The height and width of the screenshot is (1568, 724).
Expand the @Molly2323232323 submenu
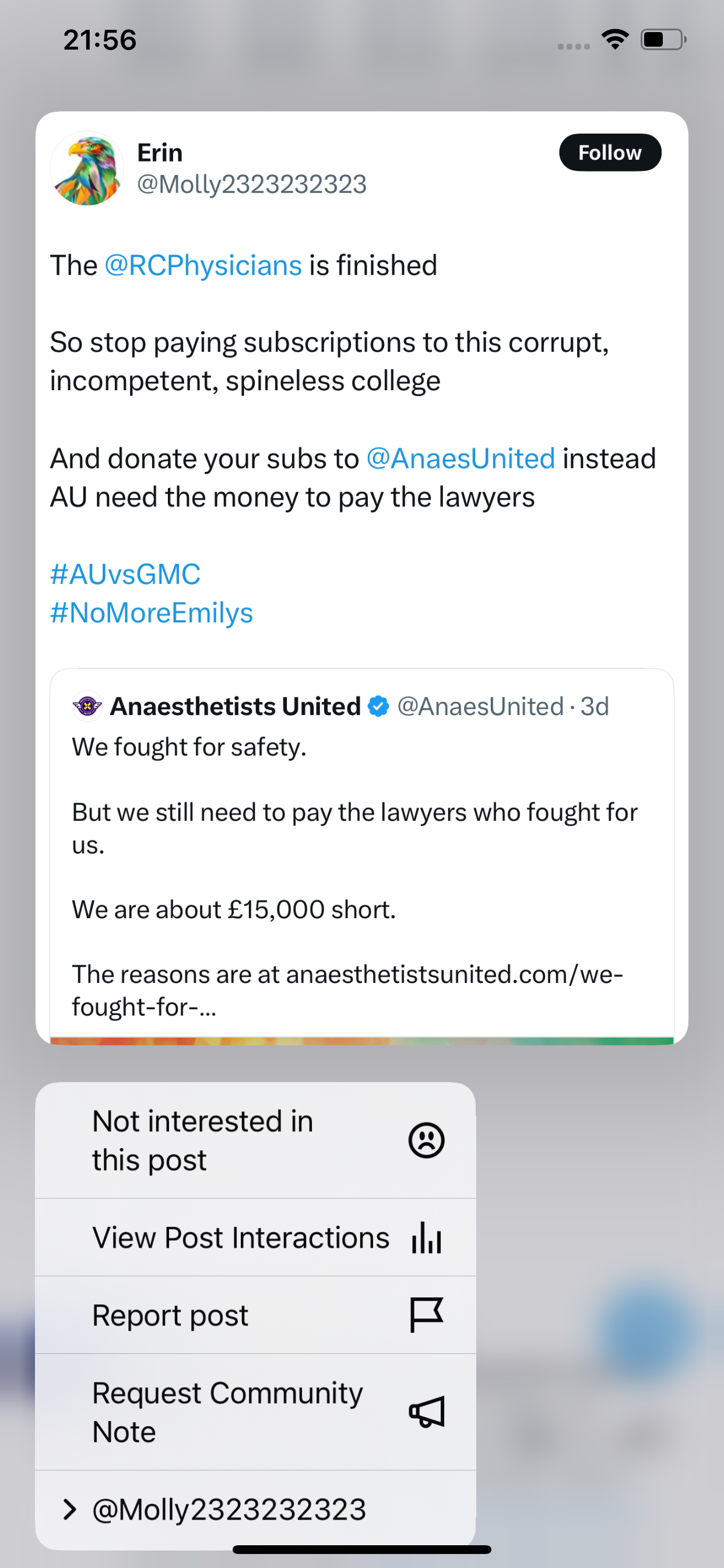coord(255,1510)
